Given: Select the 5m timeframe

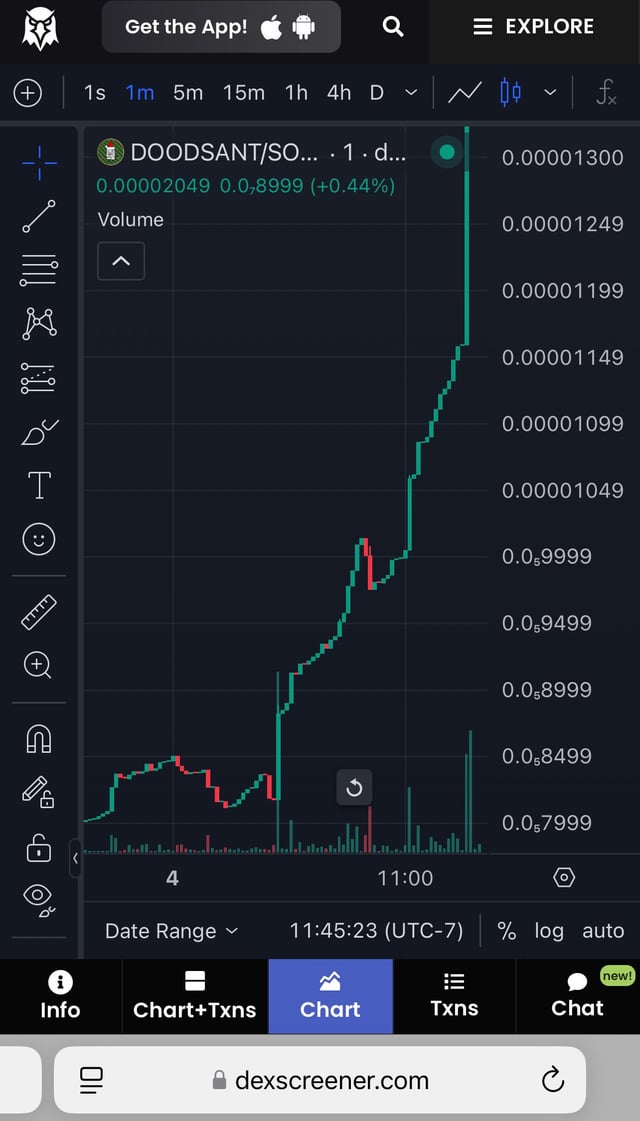Looking at the screenshot, I should pos(188,93).
